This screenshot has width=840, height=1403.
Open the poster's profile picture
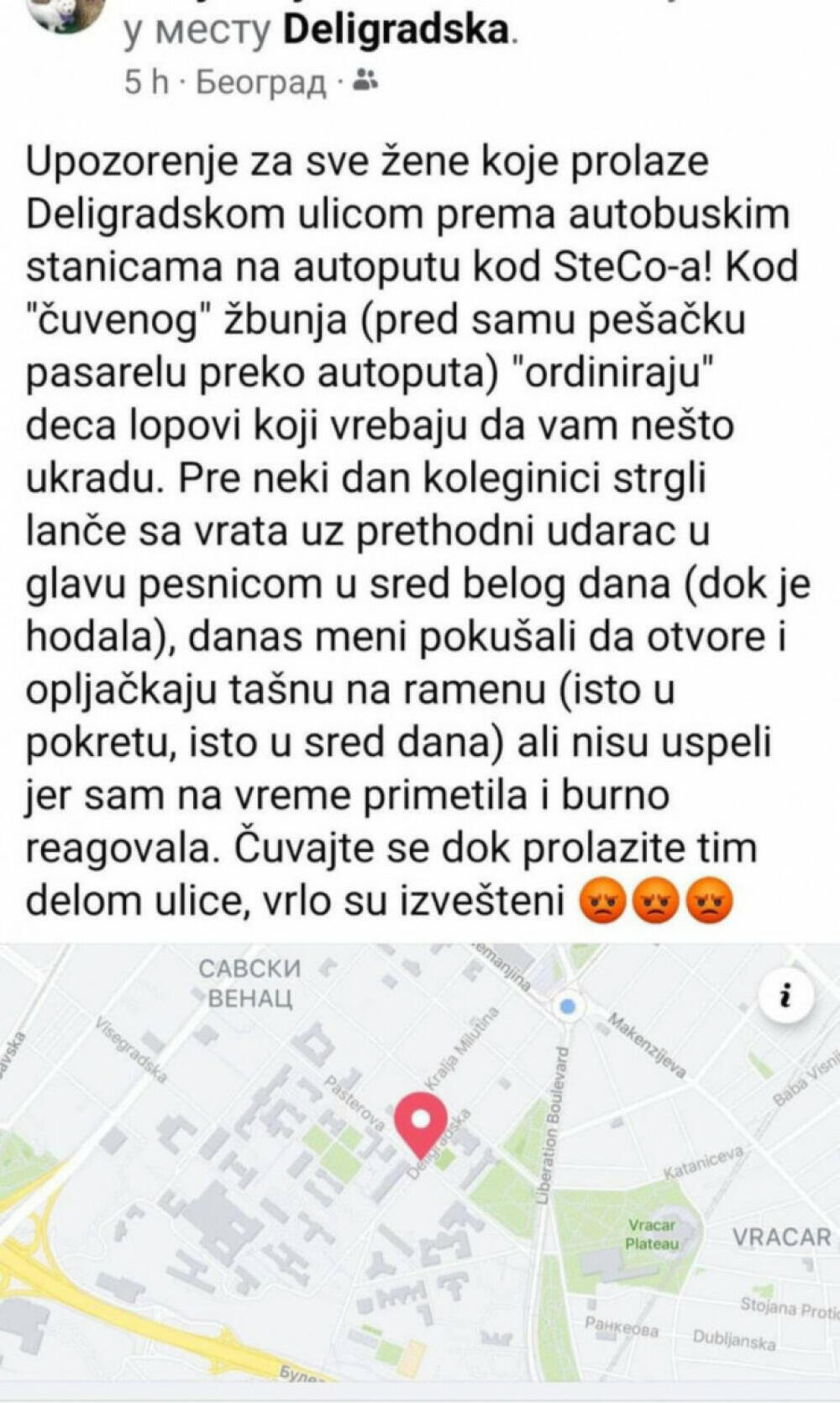point(69,13)
